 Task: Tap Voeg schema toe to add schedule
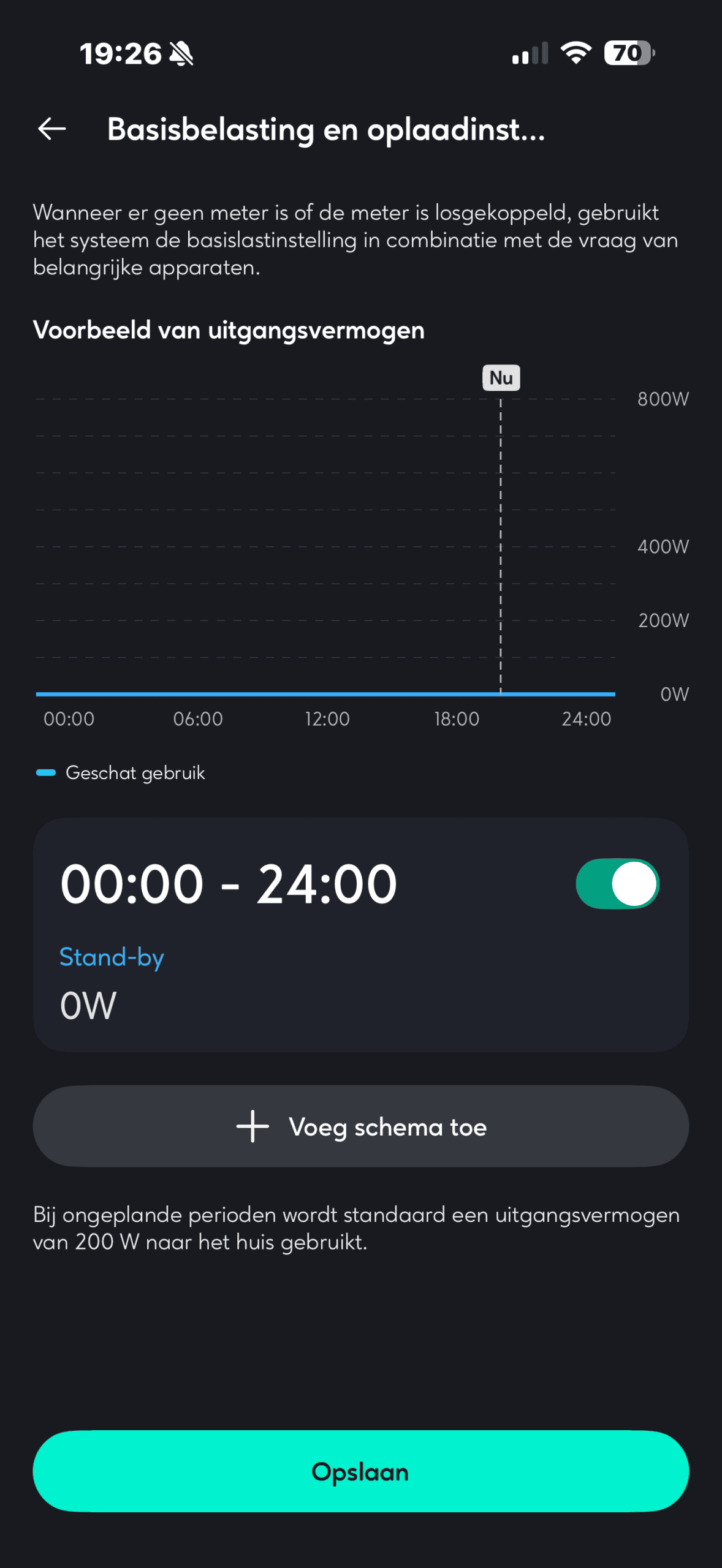pos(361,1126)
